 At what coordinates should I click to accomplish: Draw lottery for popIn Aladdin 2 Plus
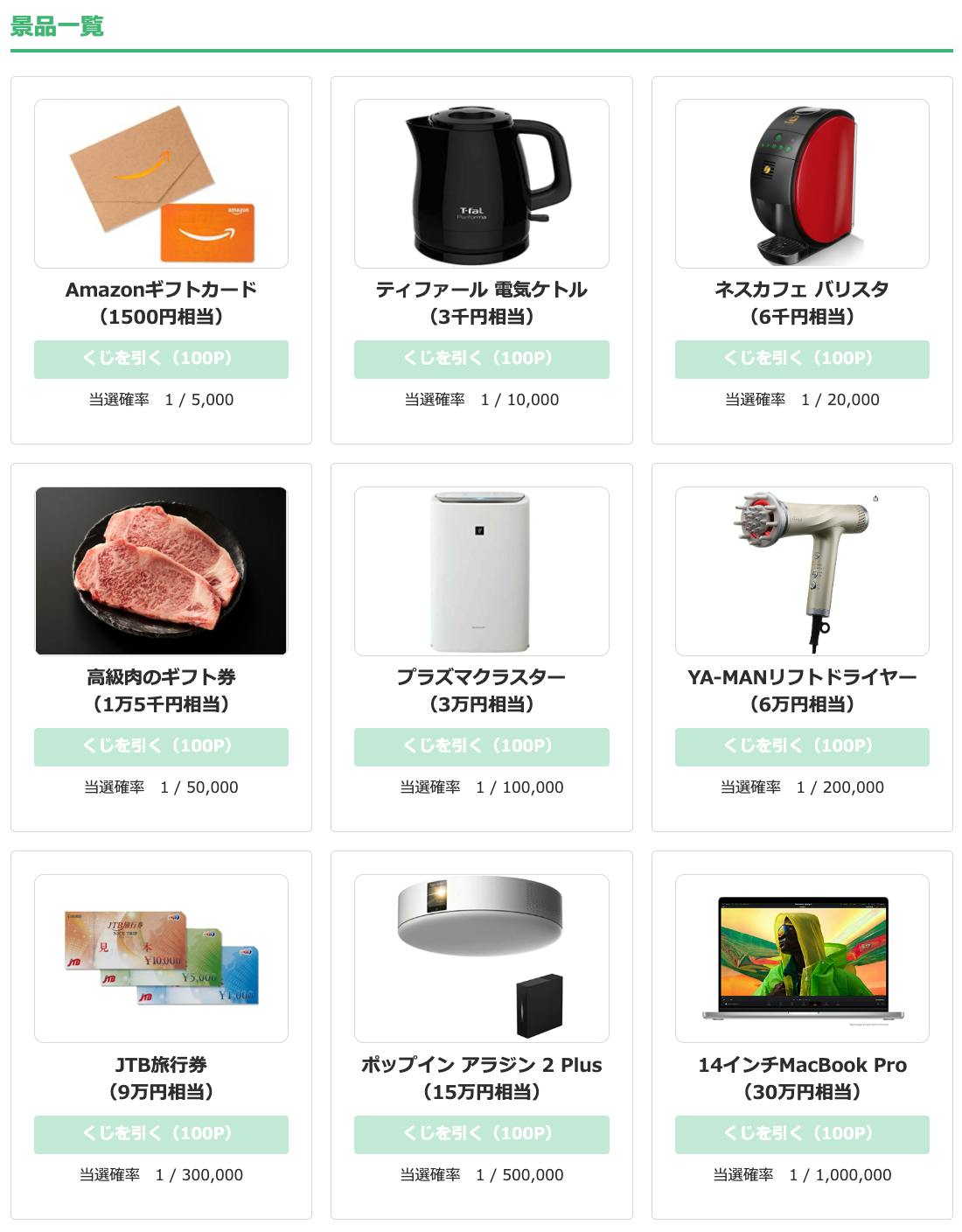click(481, 1134)
